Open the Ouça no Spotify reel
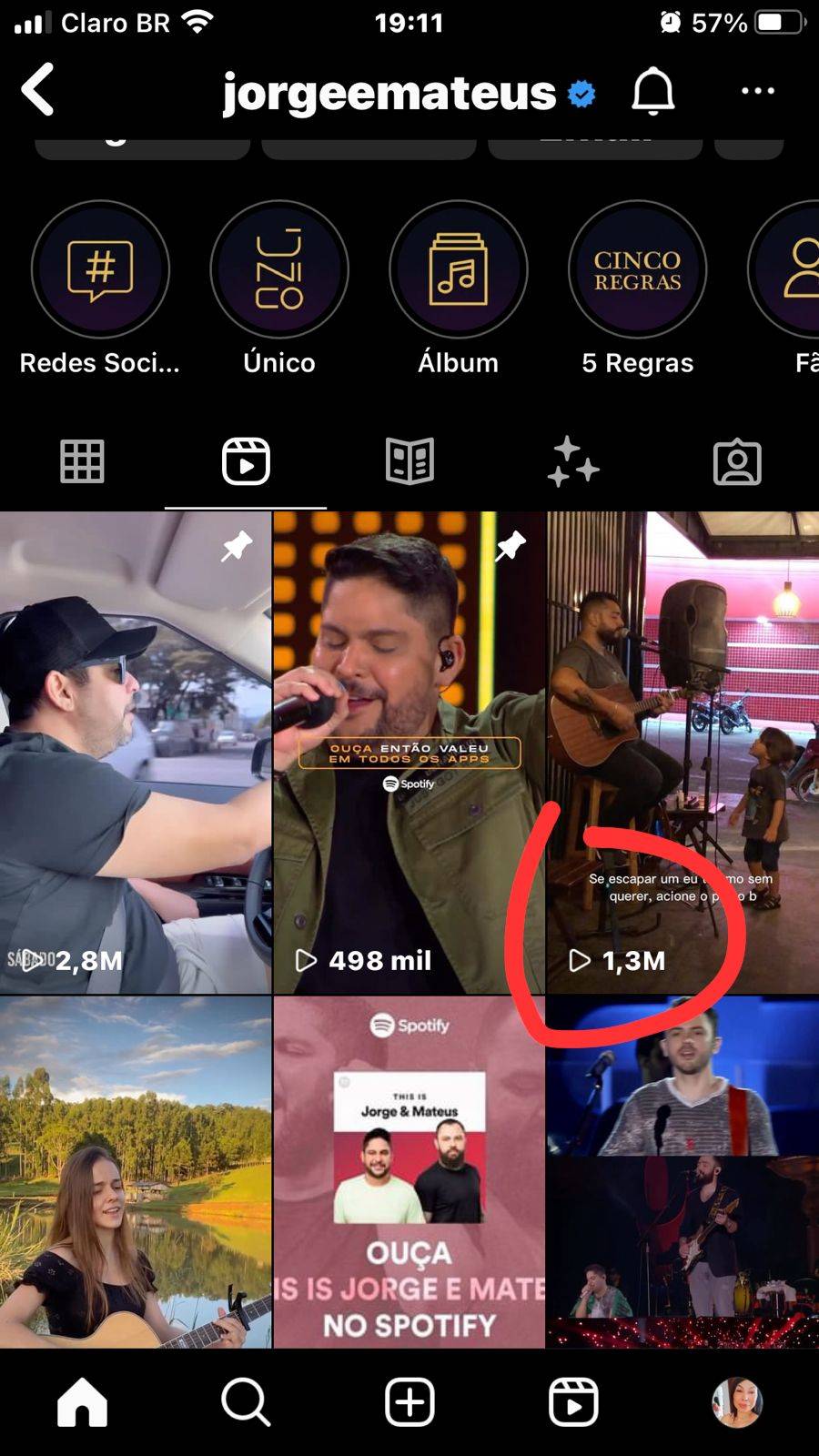The height and width of the screenshot is (1456, 819). (409, 1172)
